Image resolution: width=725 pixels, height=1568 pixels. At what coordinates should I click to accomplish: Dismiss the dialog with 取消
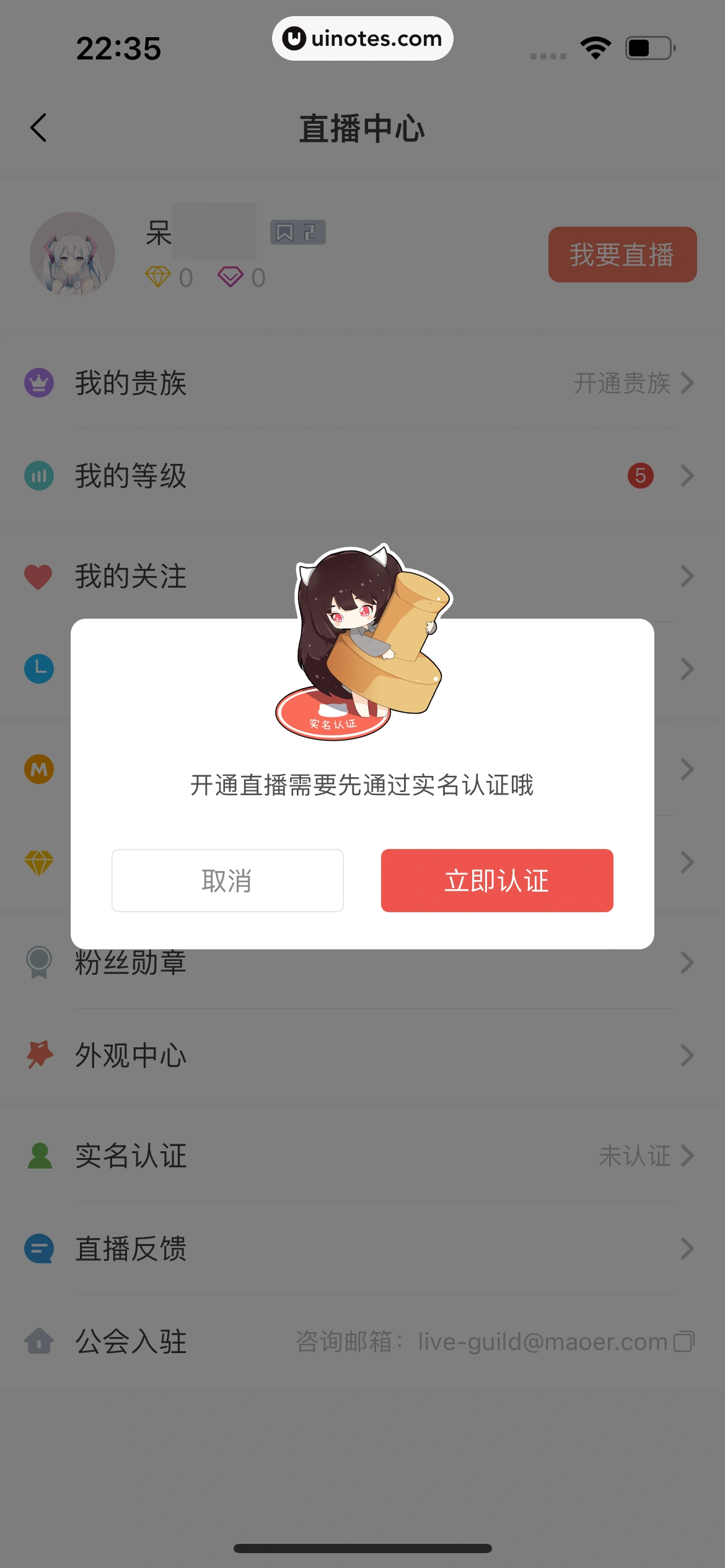click(227, 880)
